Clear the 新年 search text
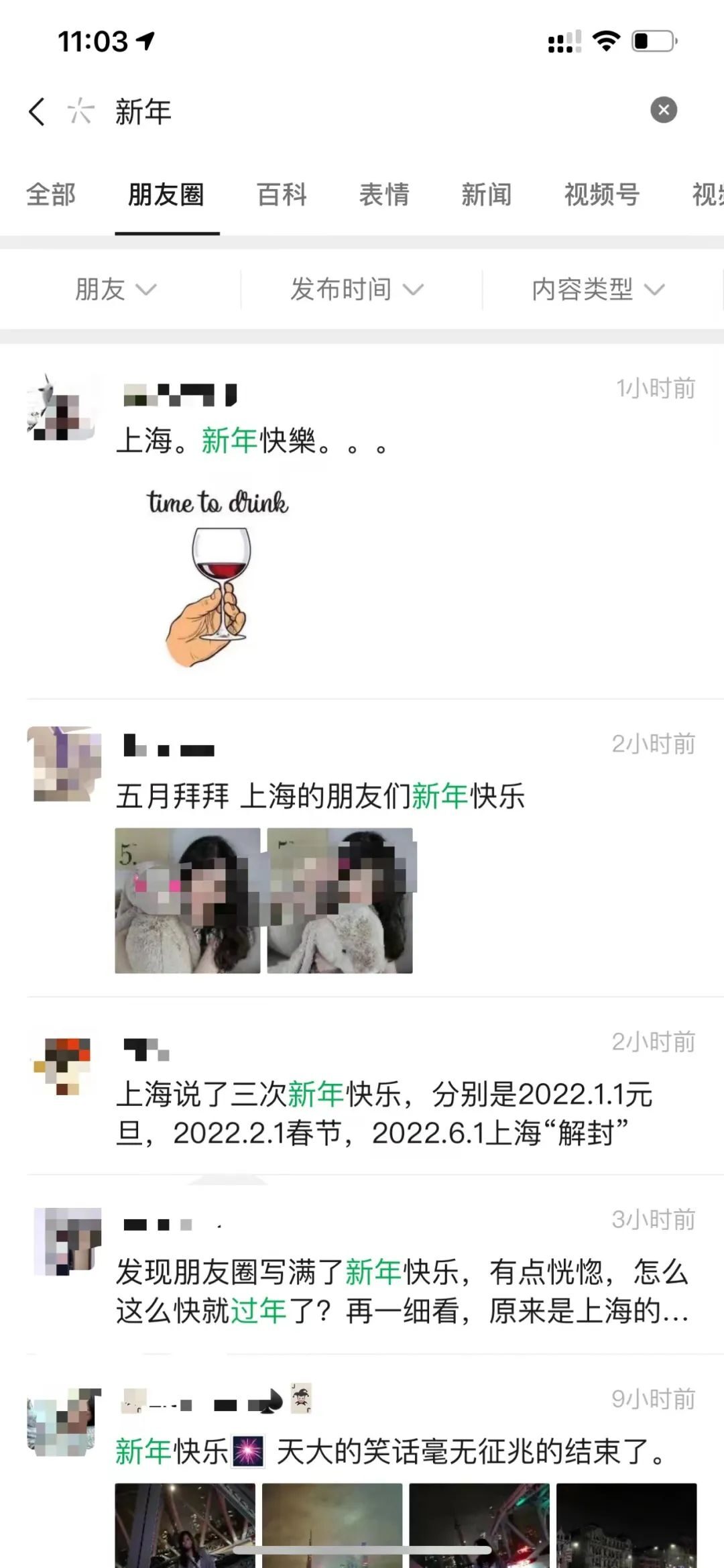Image resolution: width=724 pixels, height=1568 pixels. [x=663, y=110]
